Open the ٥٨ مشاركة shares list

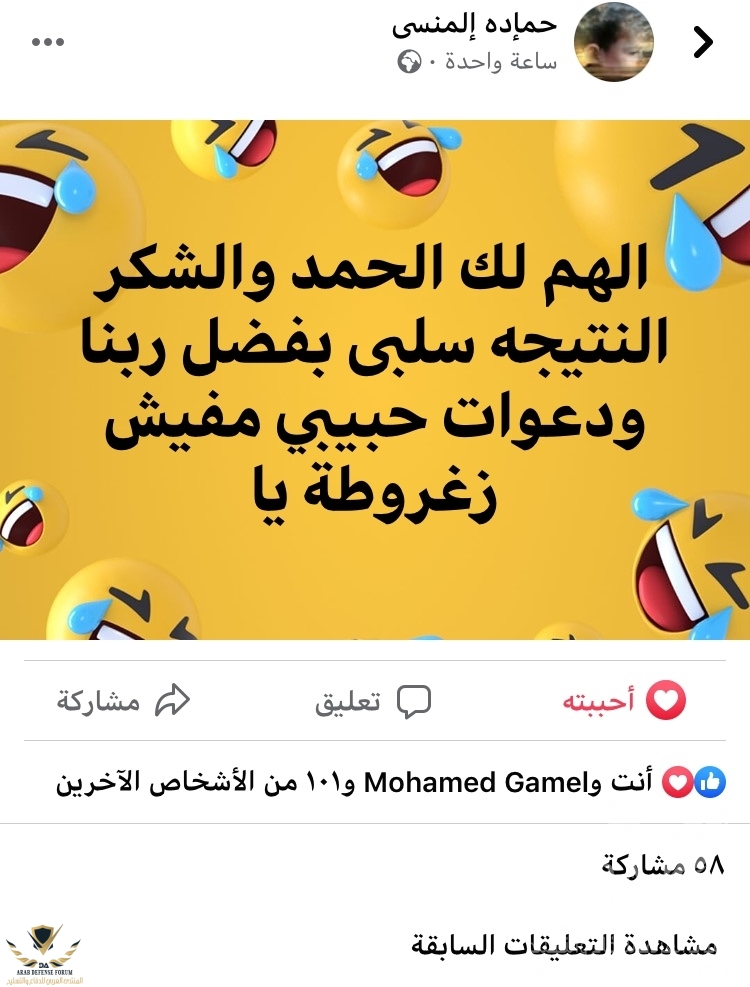pos(662,865)
